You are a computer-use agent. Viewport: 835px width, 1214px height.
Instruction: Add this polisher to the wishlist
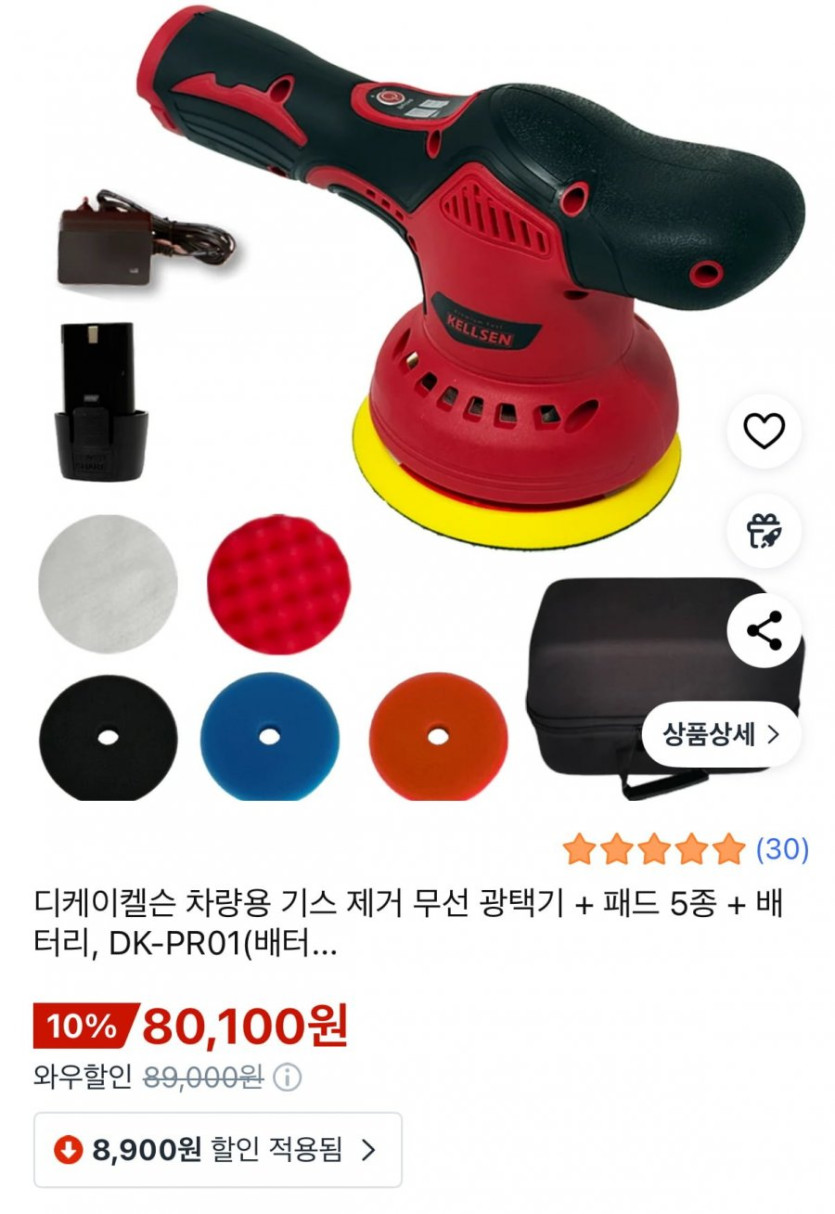pos(764,431)
